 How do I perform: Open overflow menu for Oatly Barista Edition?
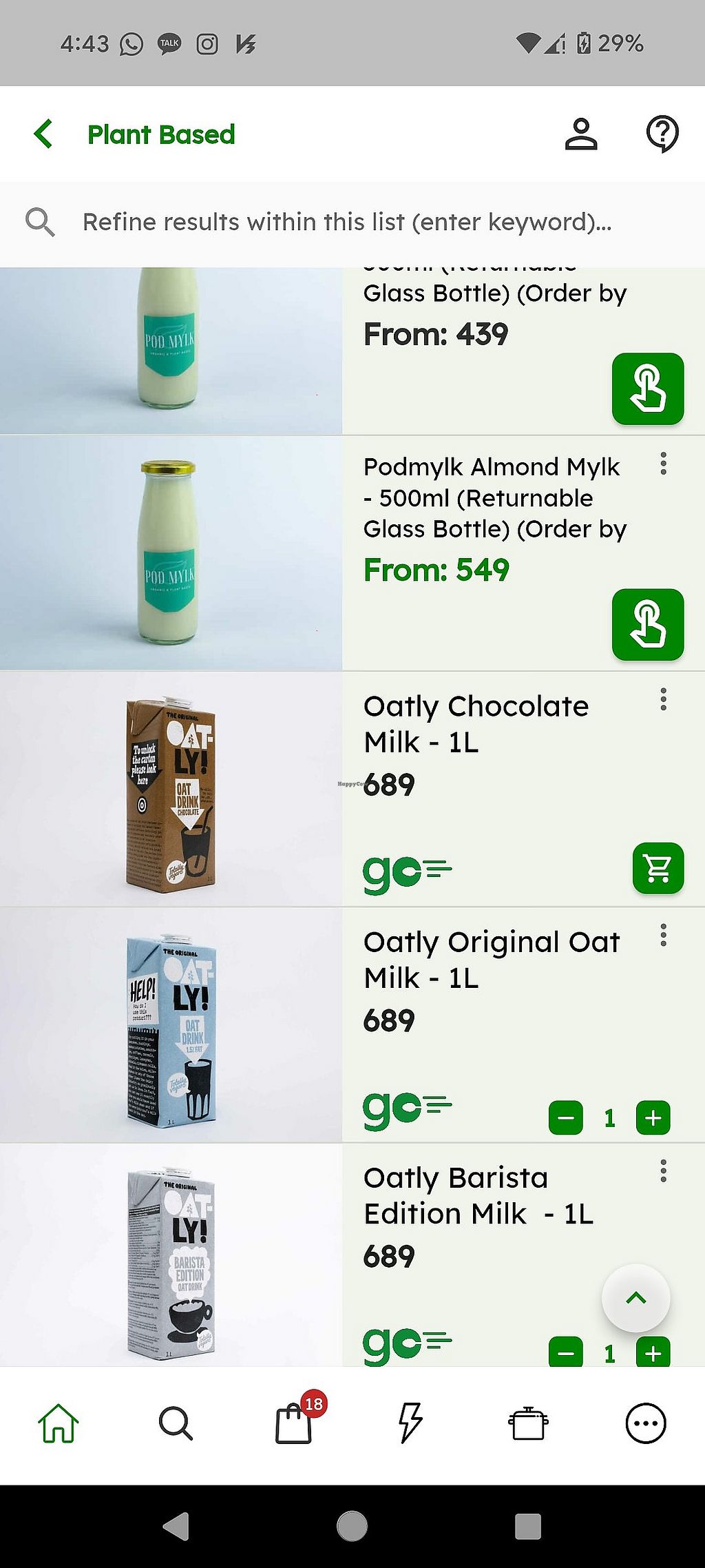point(663,1170)
